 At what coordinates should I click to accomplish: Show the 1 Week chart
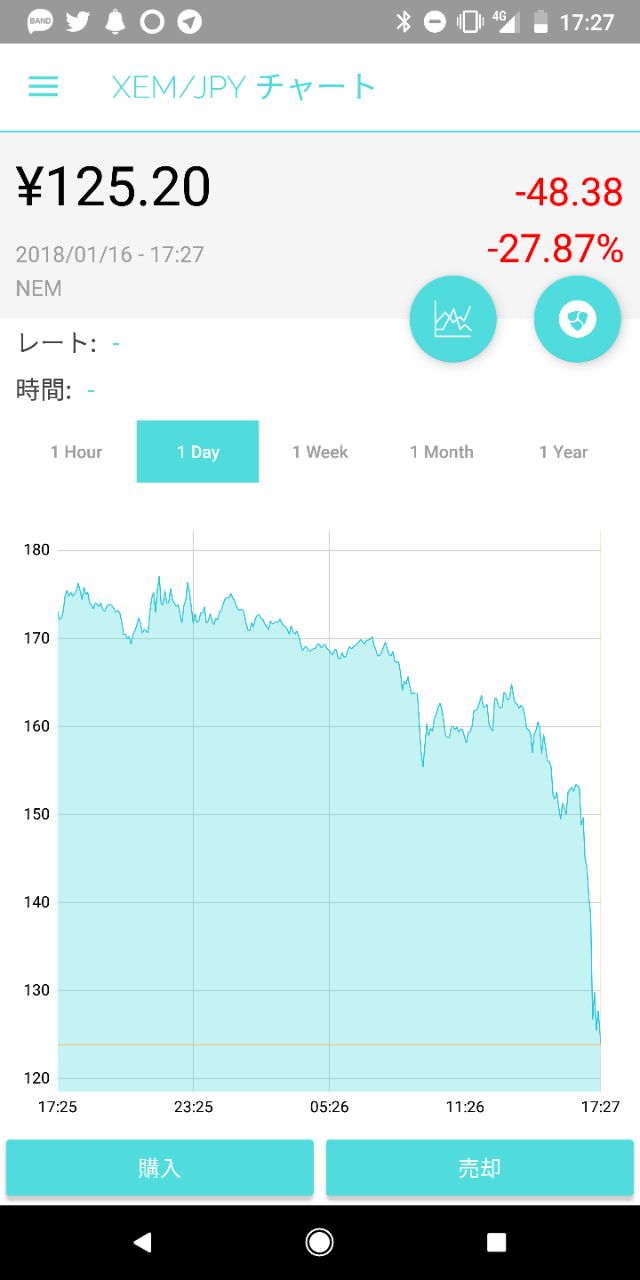pyautogui.click(x=320, y=452)
